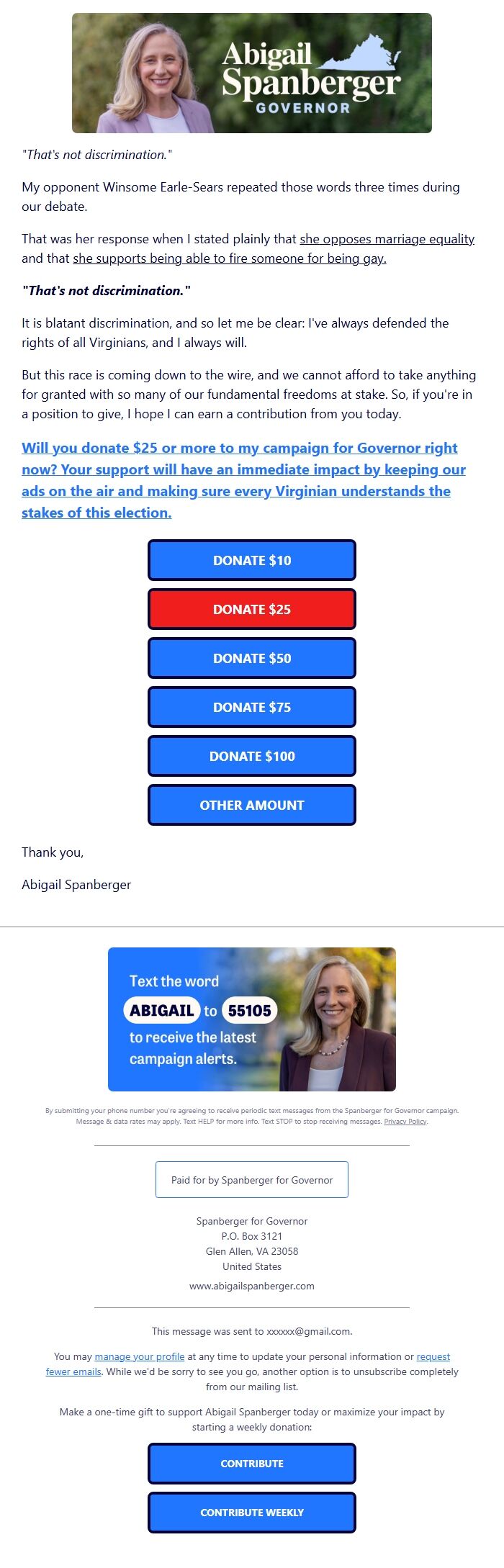Open the 'manage your profile' link
This screenshot has height=1568, width=504.
(x=140, y=1356)
